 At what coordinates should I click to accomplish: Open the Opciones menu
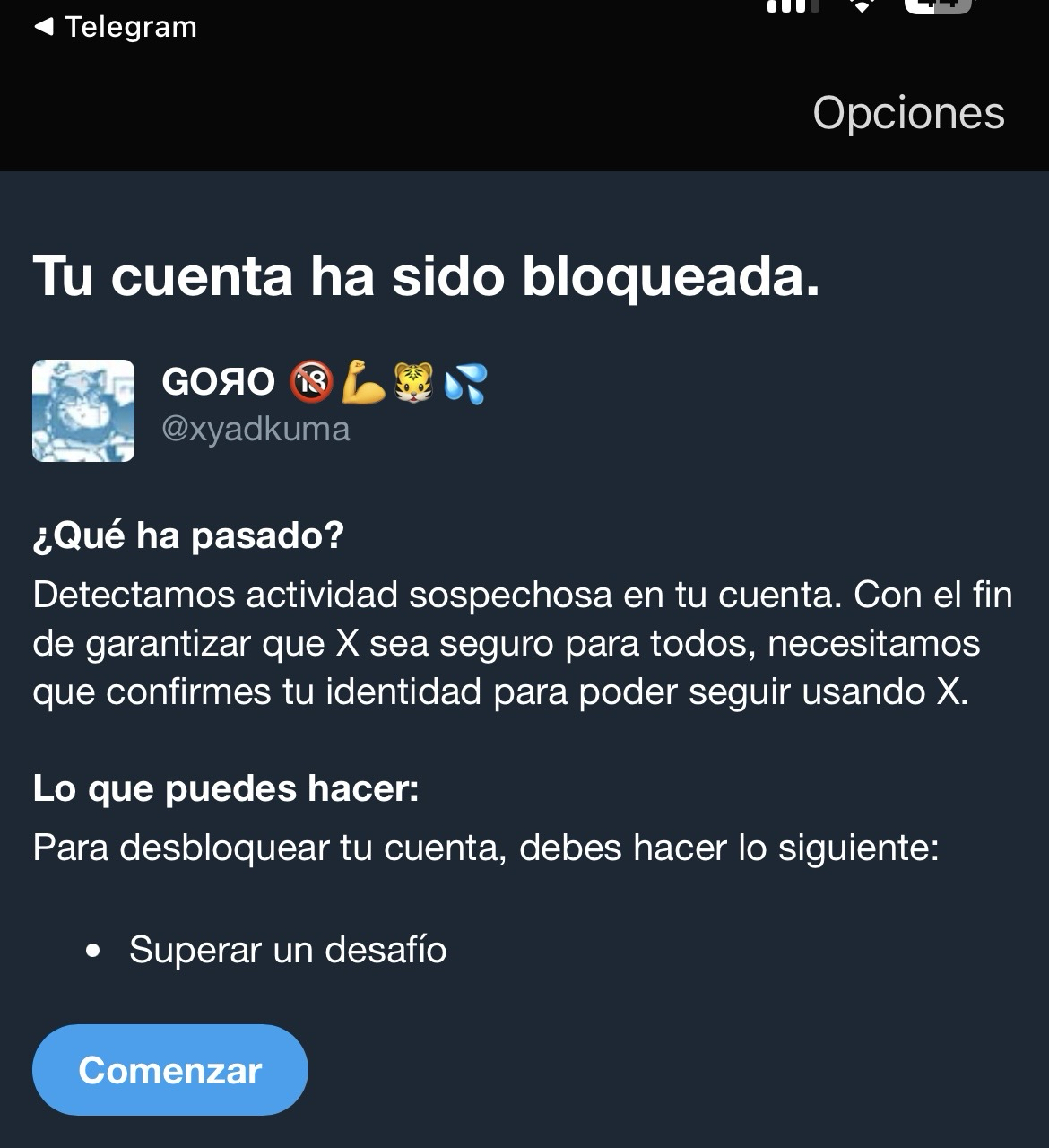(x=908, y=113)
